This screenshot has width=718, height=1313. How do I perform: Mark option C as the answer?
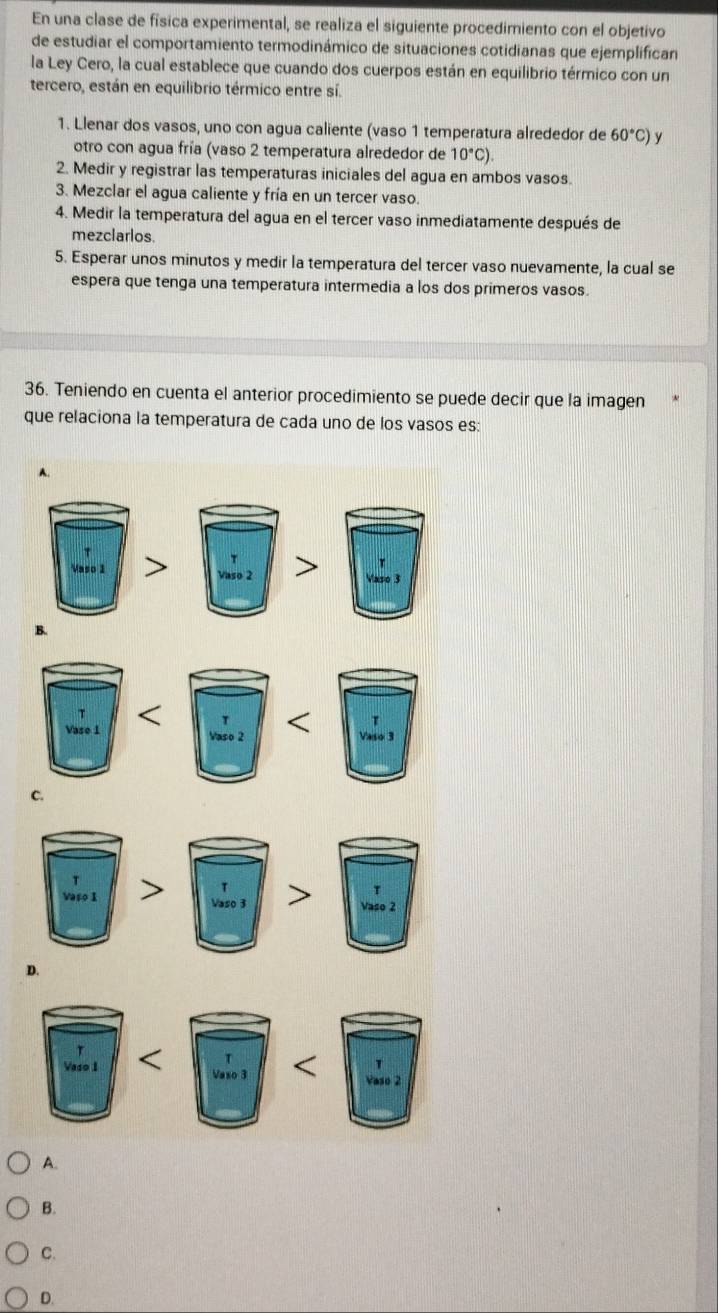point(20,1252)
